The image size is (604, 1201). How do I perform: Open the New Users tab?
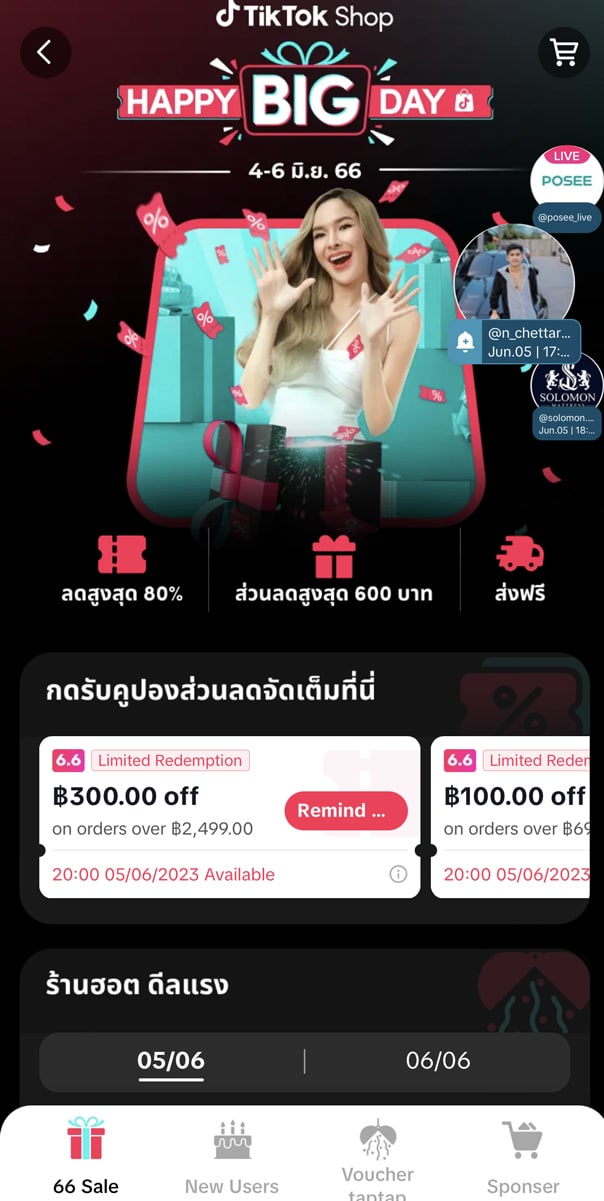232,1156
